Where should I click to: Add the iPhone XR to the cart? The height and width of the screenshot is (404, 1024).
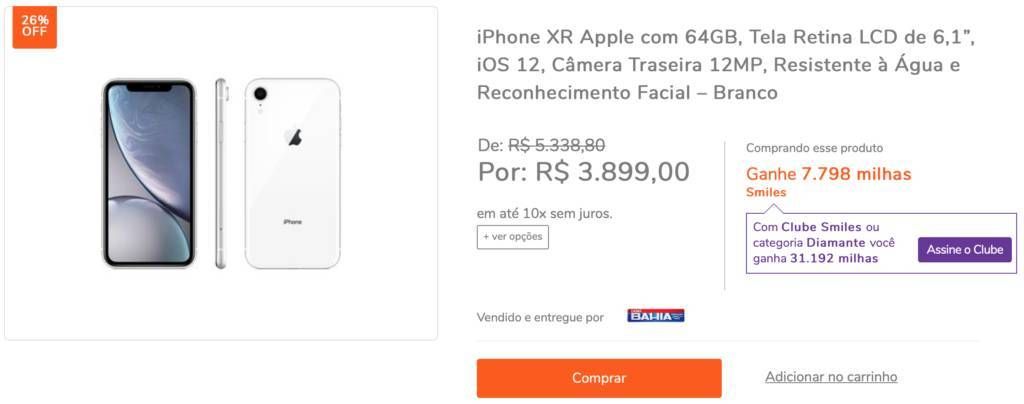pos(831,377)
